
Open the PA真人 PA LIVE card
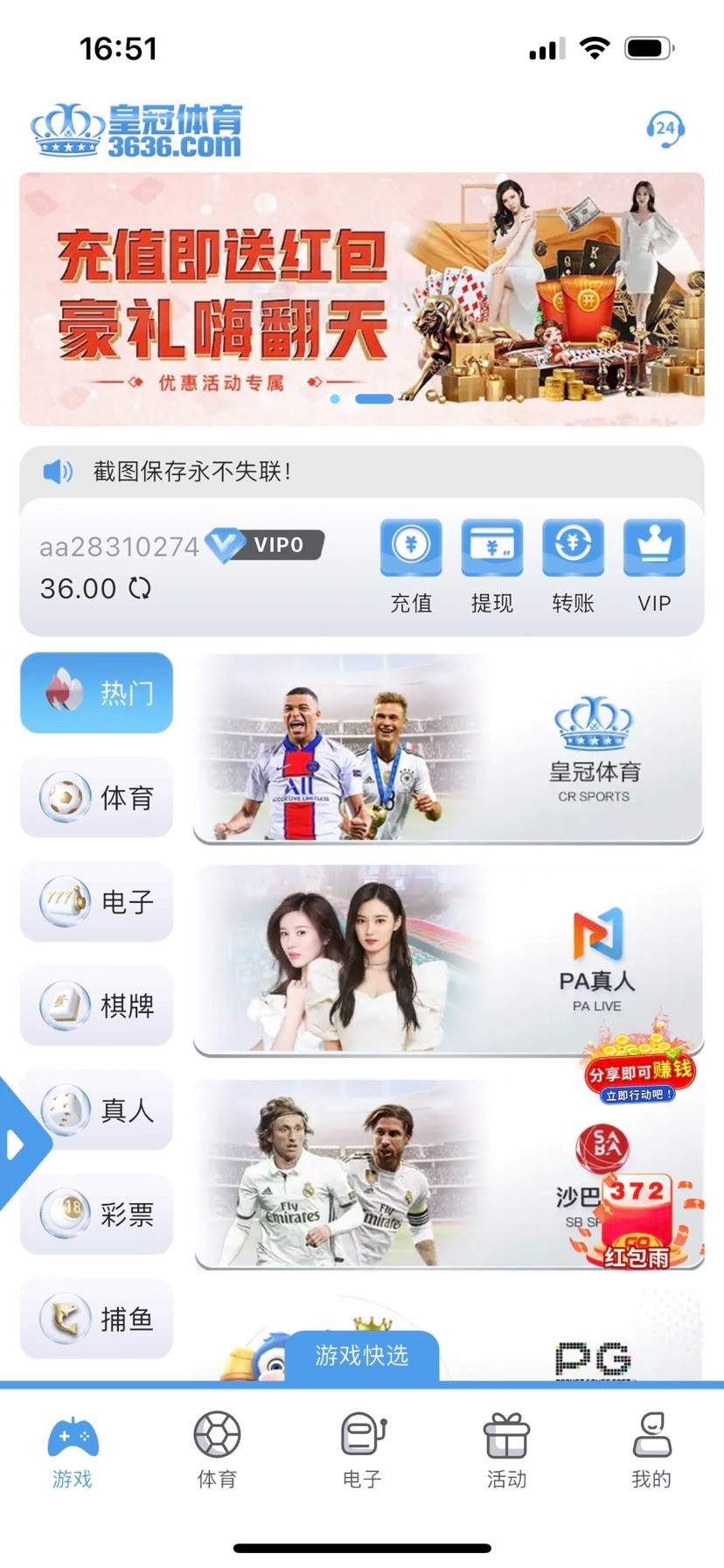click(448, 960)
